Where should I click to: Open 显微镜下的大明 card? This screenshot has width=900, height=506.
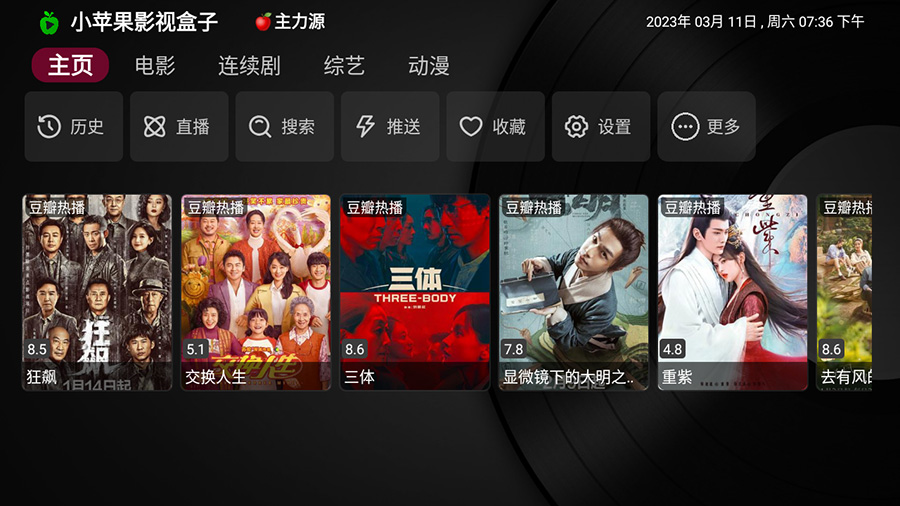tap(574, 292)
